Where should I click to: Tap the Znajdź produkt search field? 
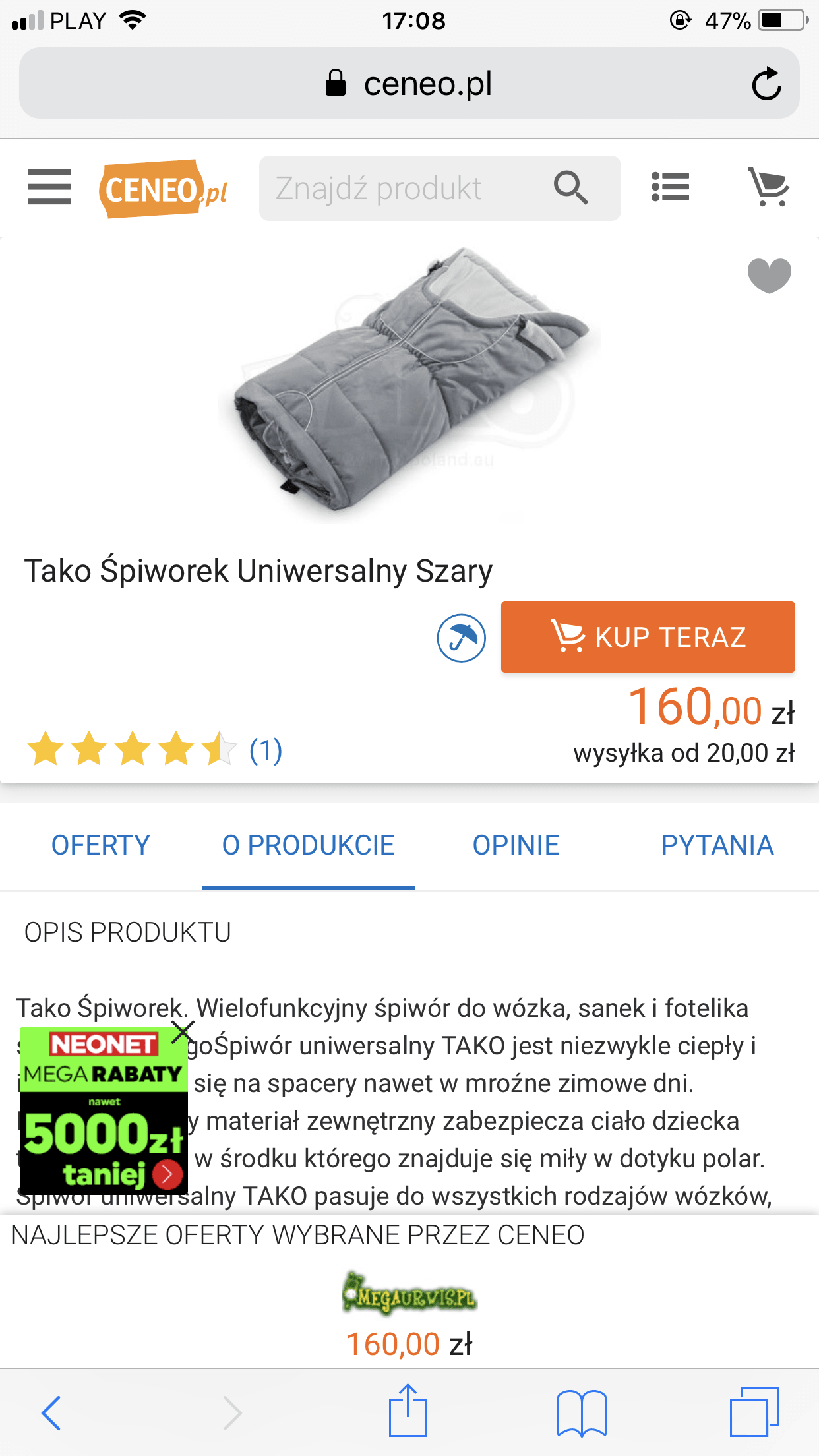click(409, 189)
